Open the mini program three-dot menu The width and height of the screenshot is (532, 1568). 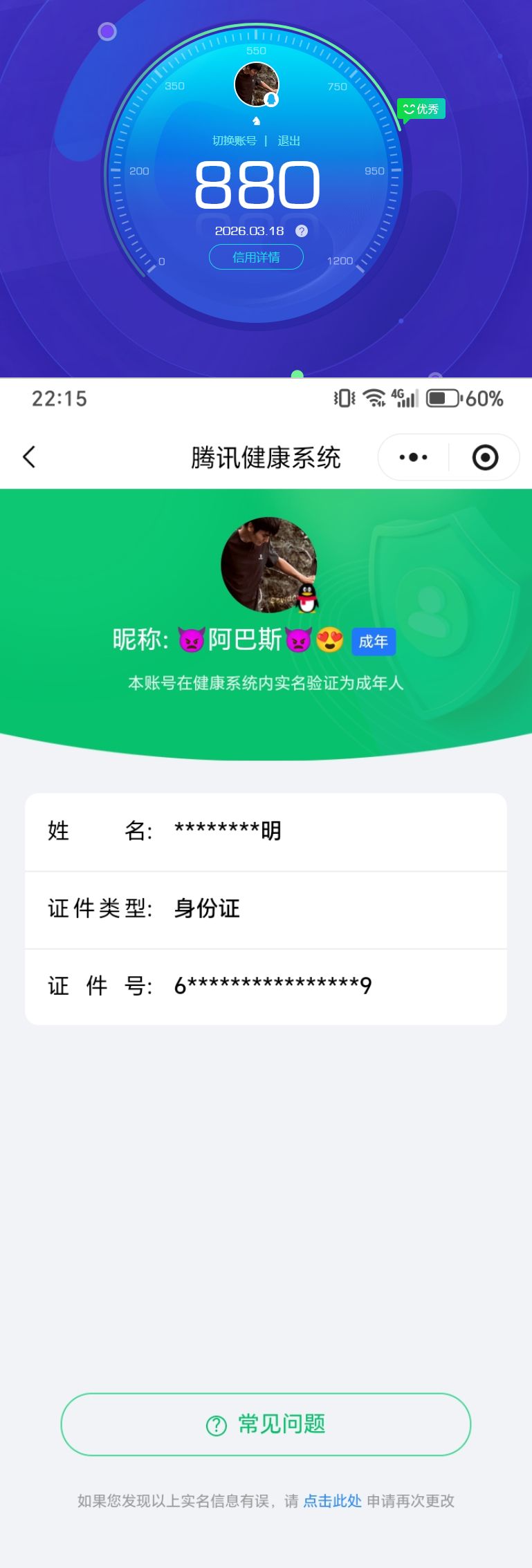coord(413,457)
